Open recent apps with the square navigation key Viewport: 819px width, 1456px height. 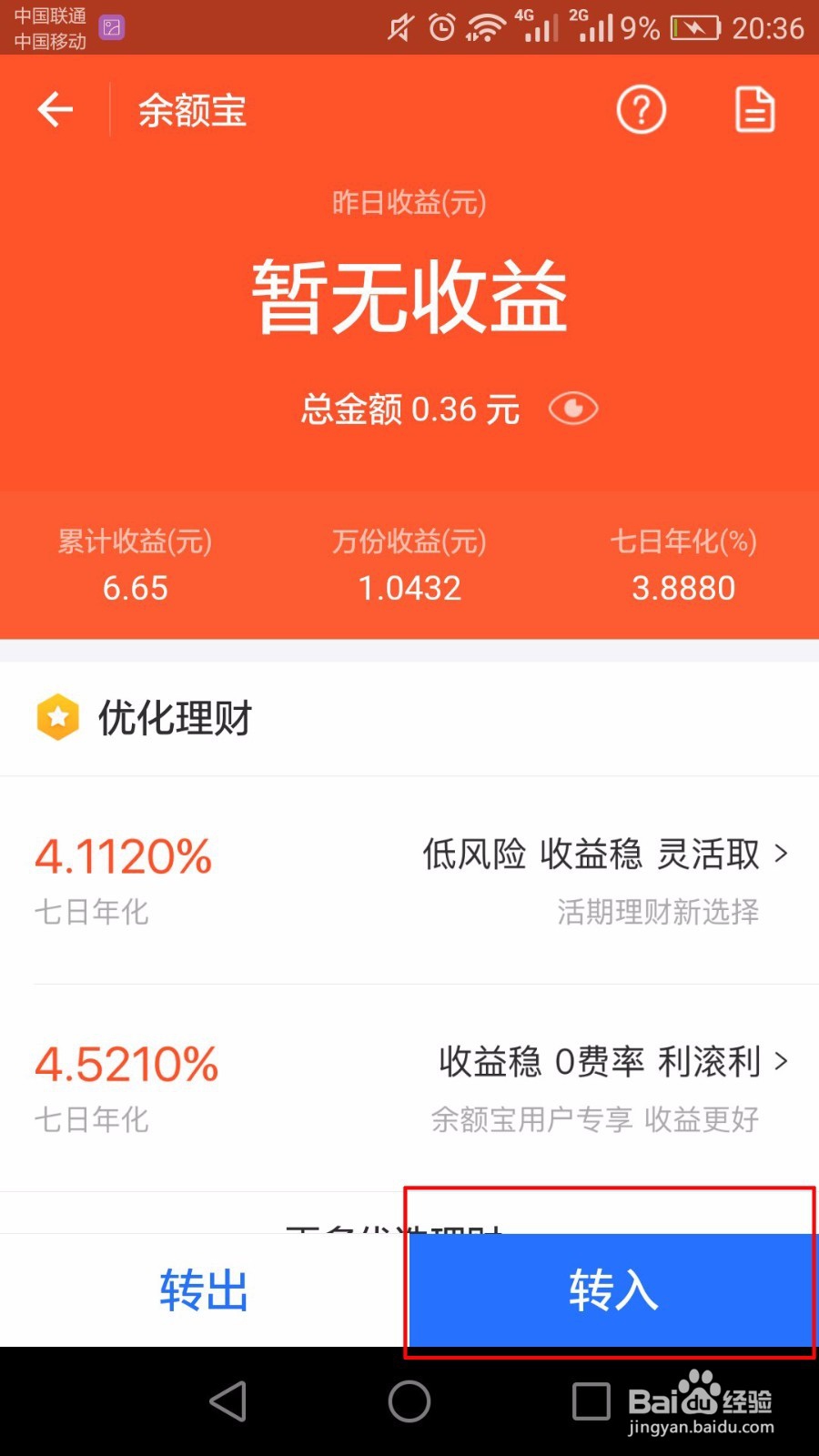pyautogui.click(x=590, y=1401)
